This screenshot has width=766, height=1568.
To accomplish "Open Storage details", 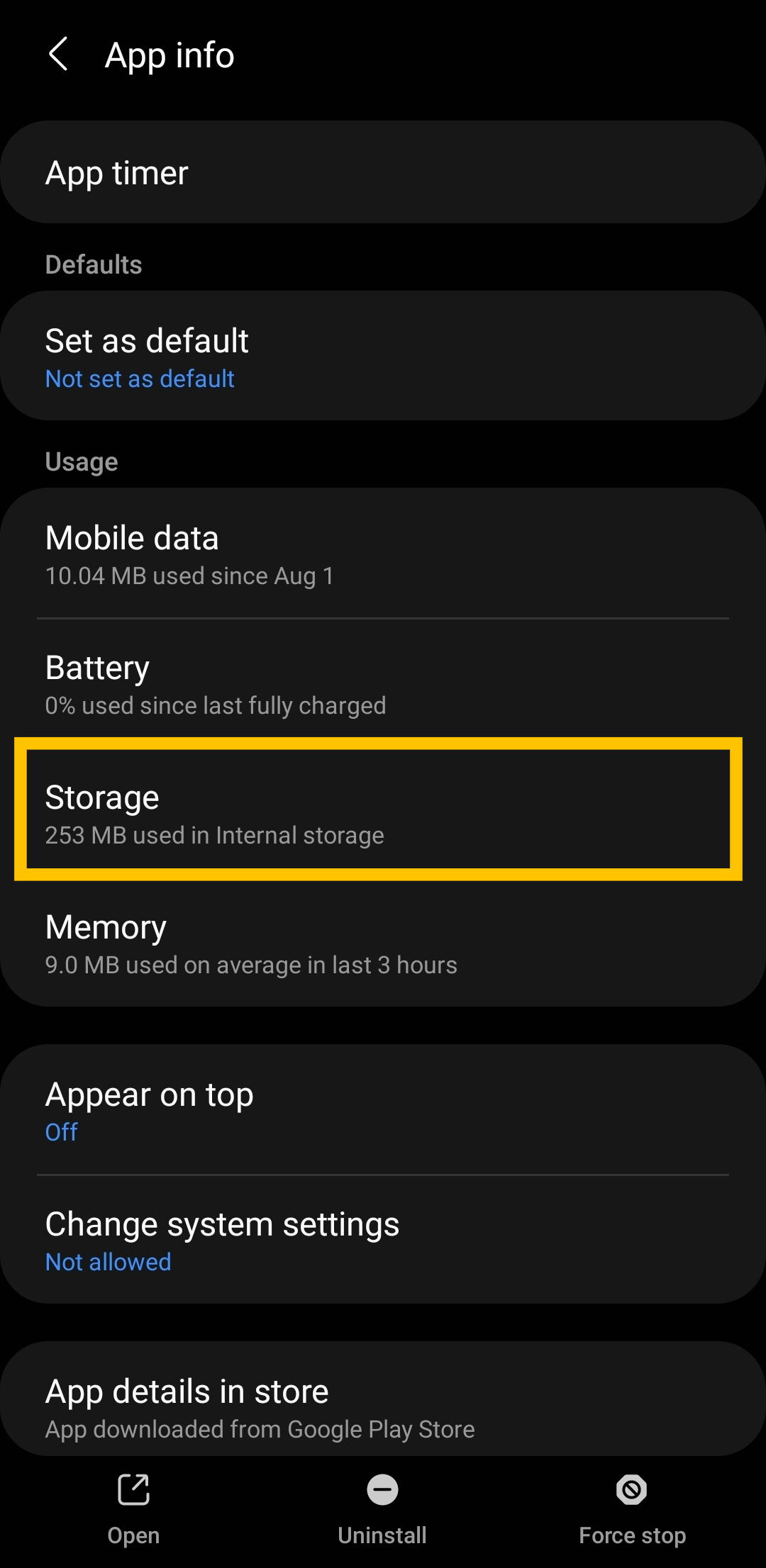I will click(383, 814).
